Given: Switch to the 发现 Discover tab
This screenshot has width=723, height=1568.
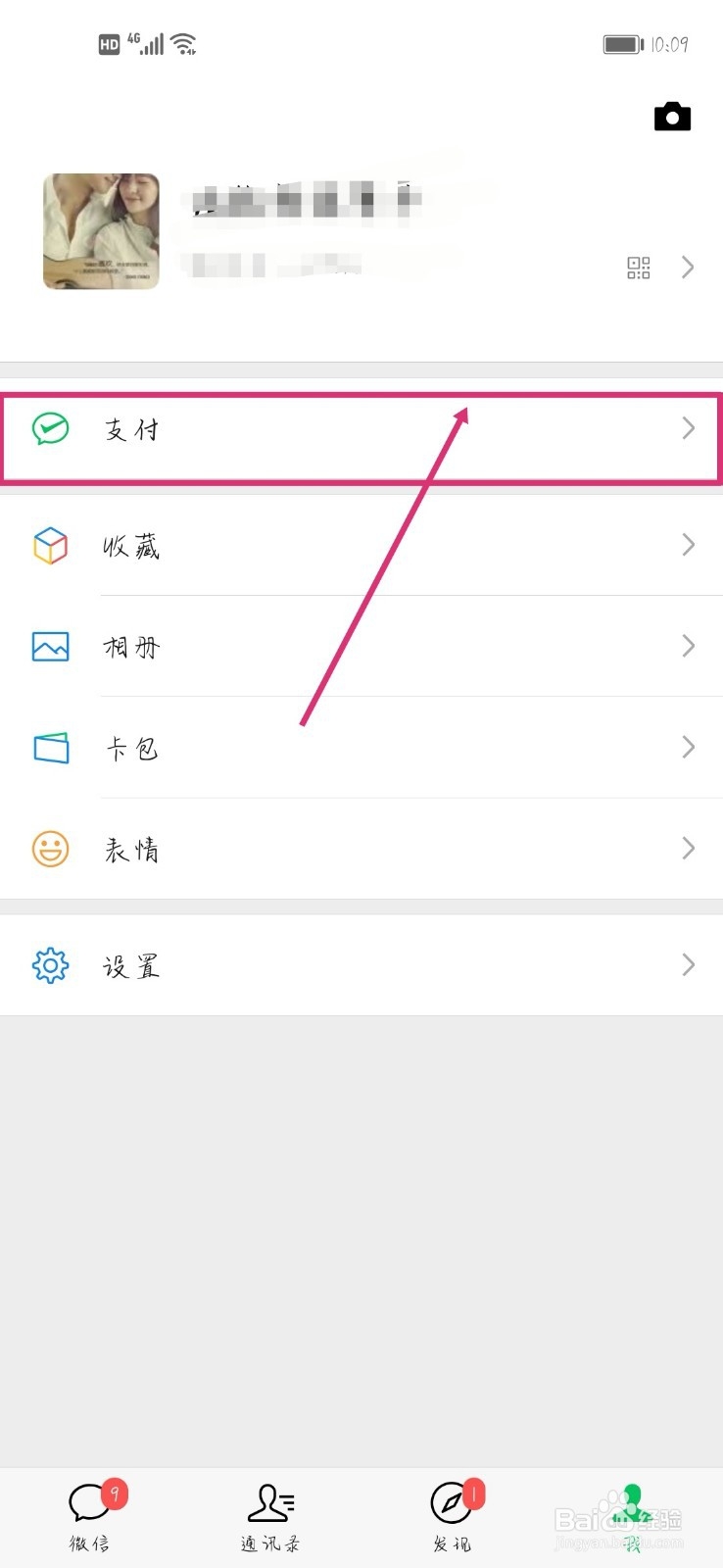Looking at the screenshot, I should click(x=451, y=1514).
